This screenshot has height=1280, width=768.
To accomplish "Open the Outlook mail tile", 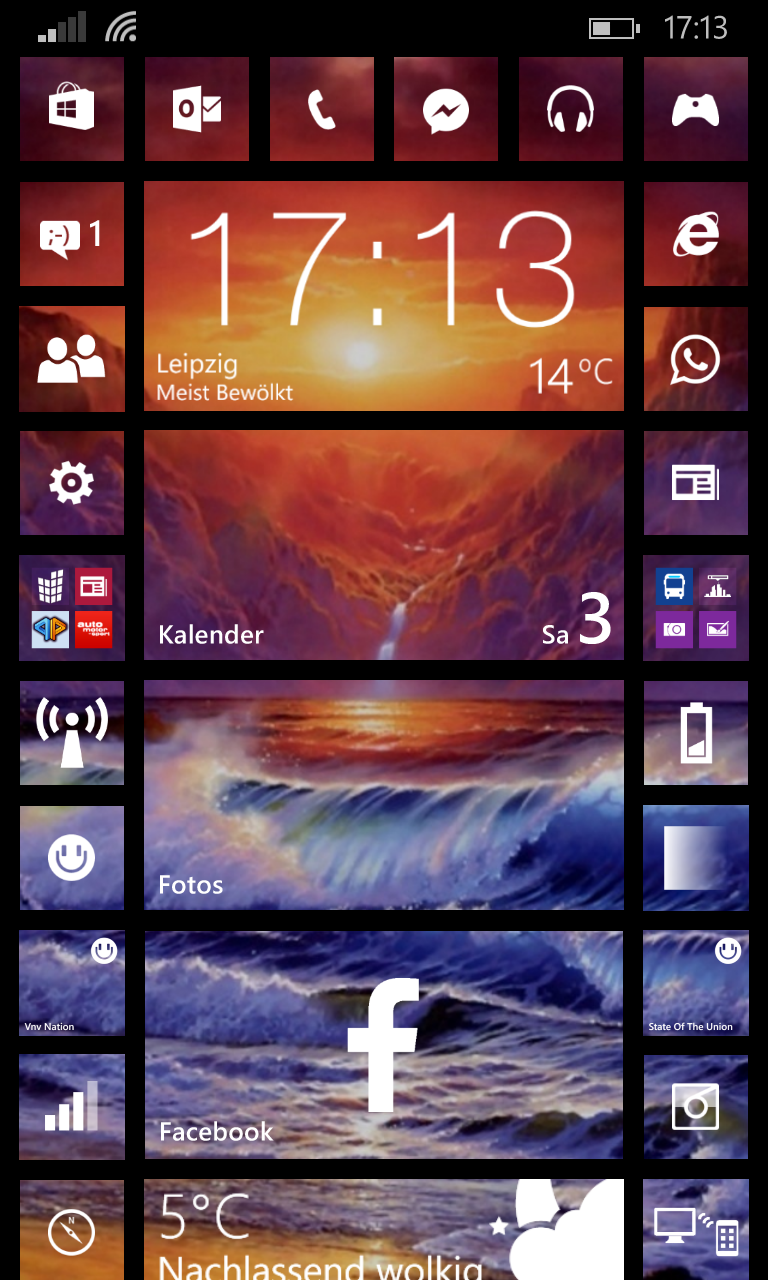I will 197,109.
